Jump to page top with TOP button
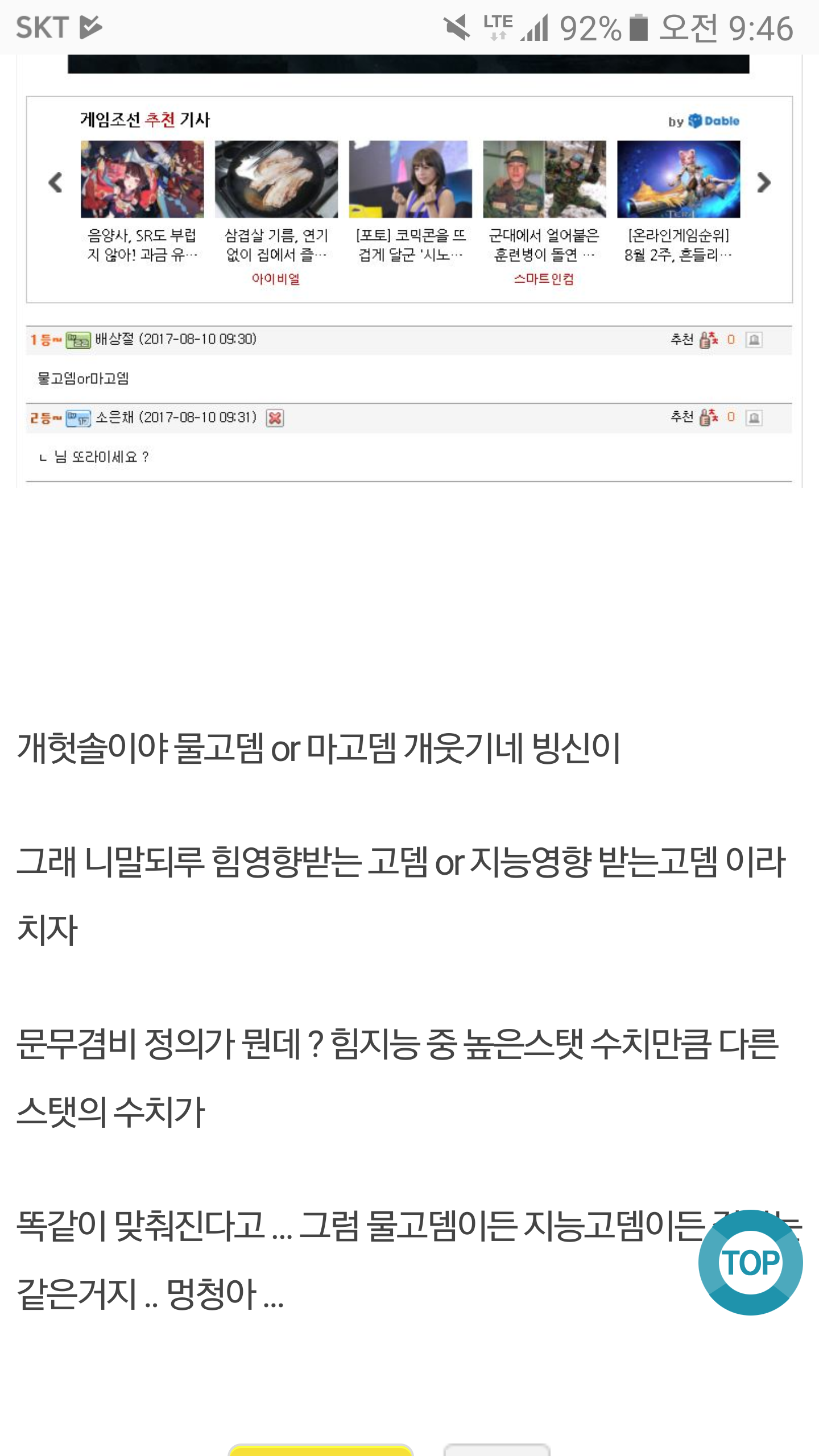The height and width of the screenshot is (1456, 819). click(x=751, y=1262)
